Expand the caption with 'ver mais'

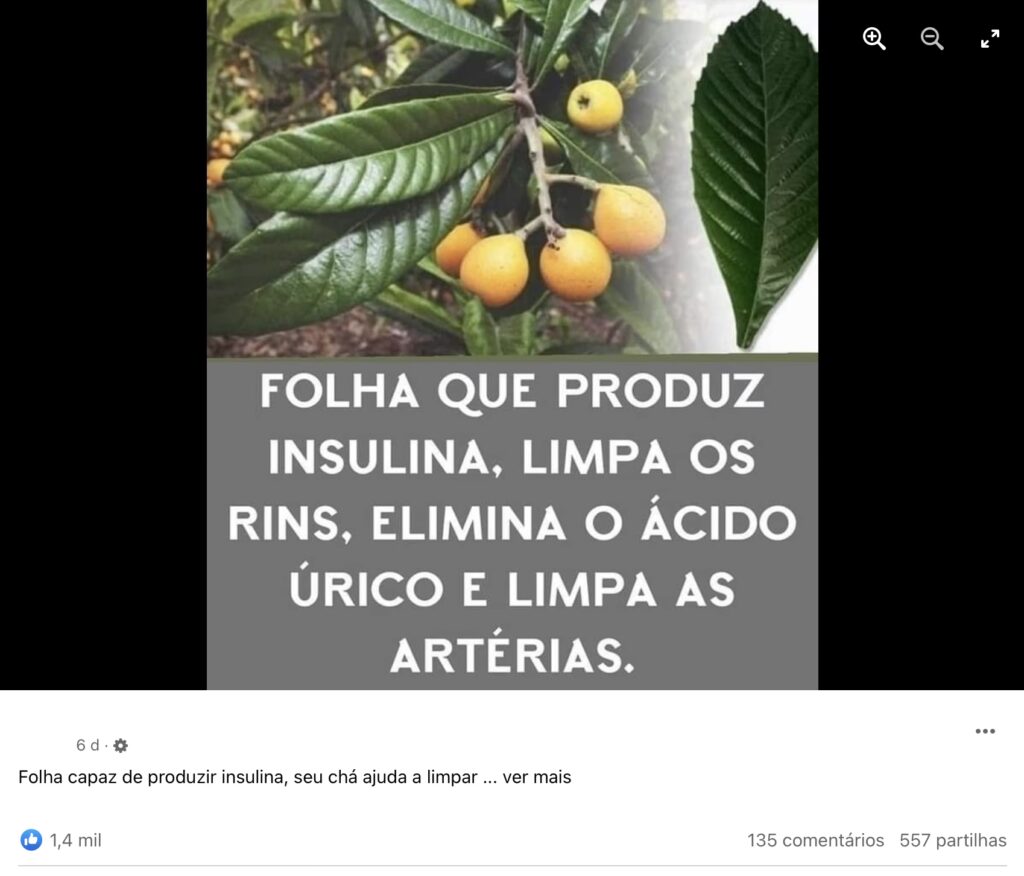click(x=537, y=777)
